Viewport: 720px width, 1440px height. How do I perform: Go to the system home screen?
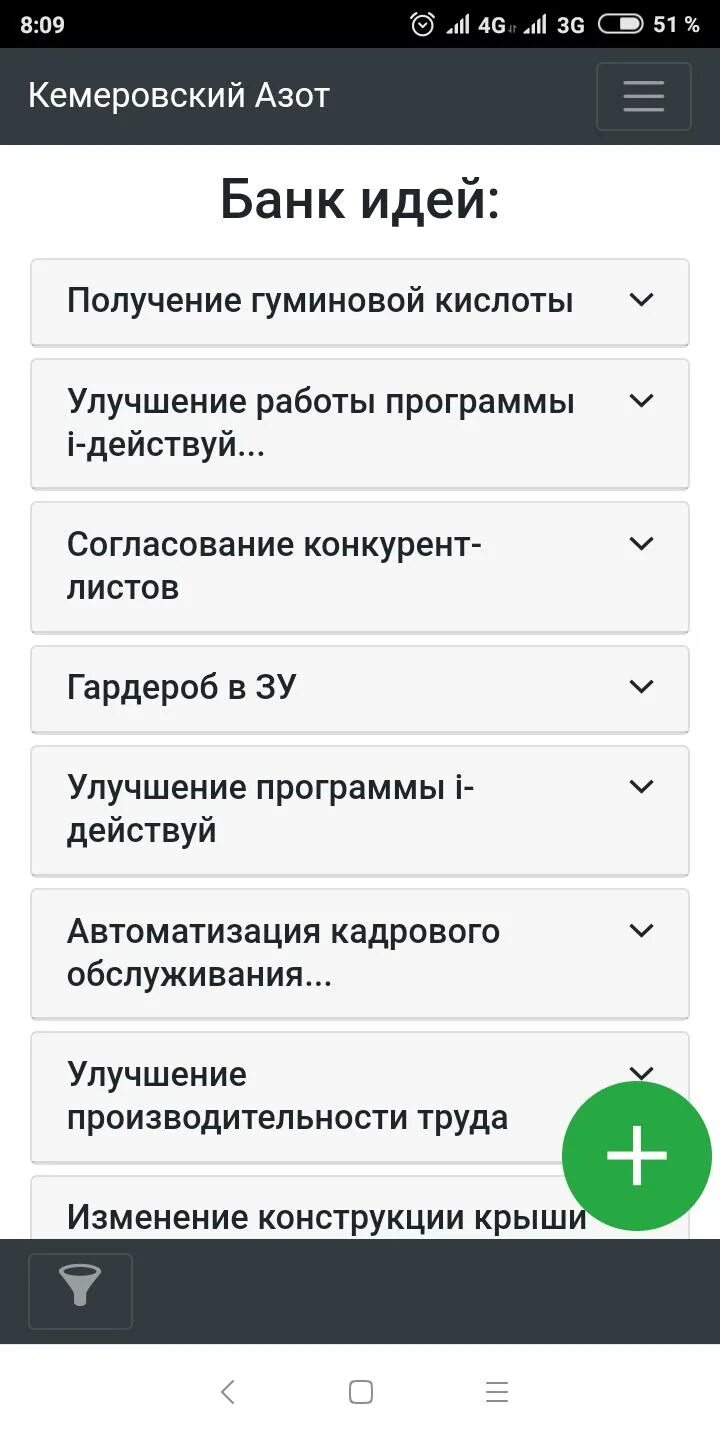[361, 1392]
